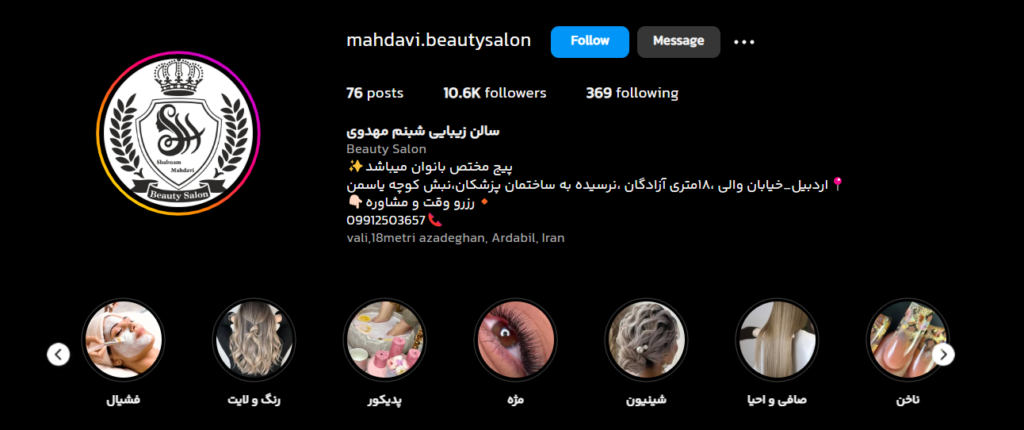The width and height of the screenshot is (1024, 430).
Task: Show previous highlights with left arrow
Action: pyautogui.click(x=59, y=354)
